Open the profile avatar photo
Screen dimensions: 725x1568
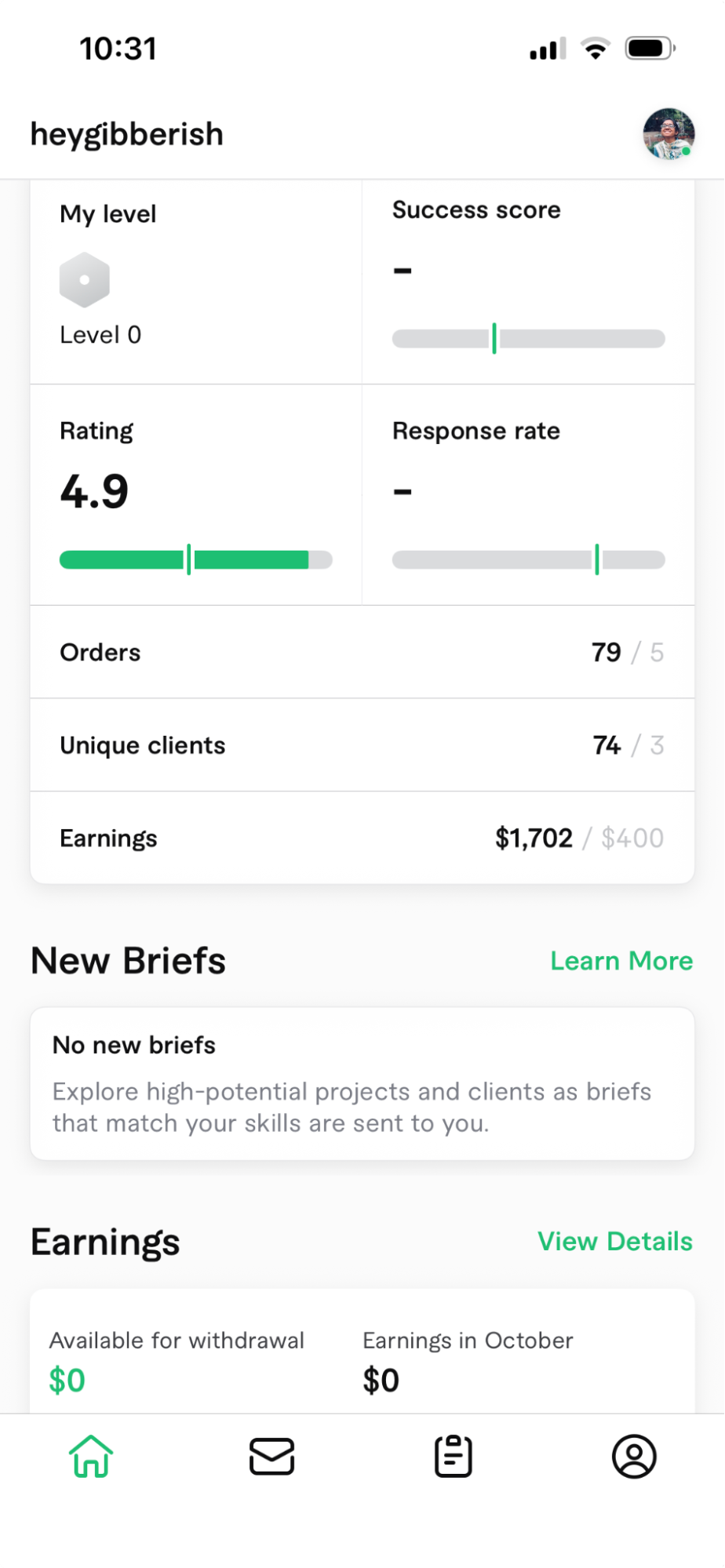[x=668, y=133]
